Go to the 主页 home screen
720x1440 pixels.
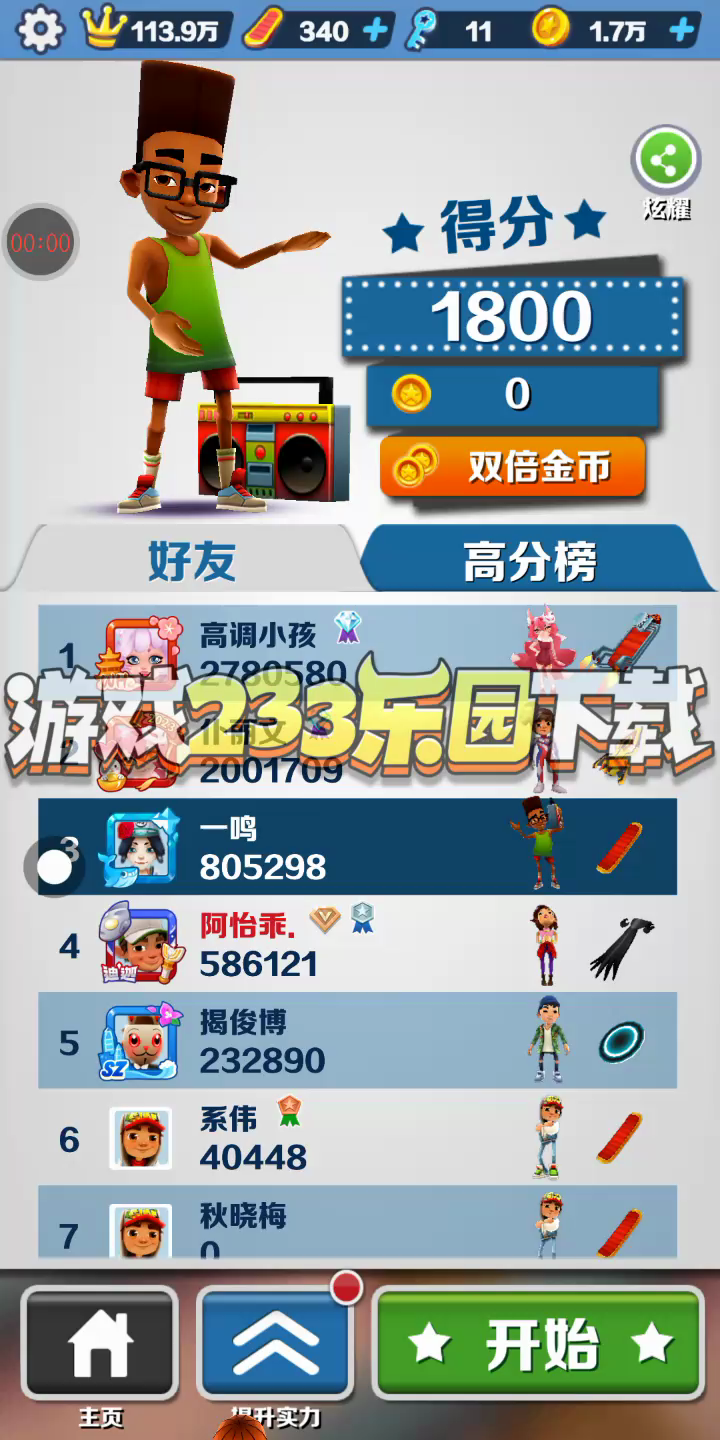[x=100, y=1345]
